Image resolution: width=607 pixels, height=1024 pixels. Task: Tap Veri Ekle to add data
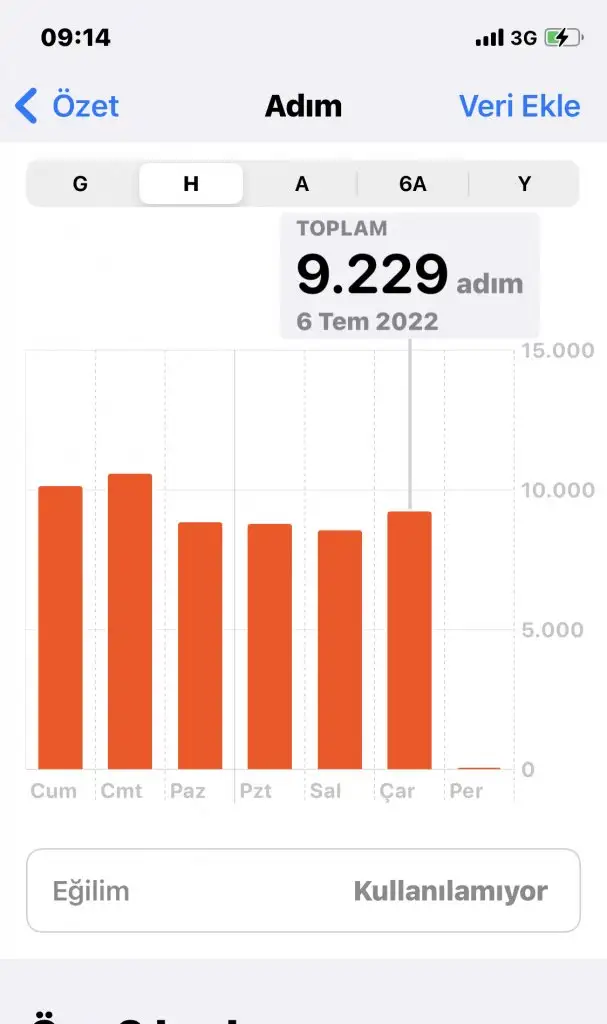(x=519, y=105)
